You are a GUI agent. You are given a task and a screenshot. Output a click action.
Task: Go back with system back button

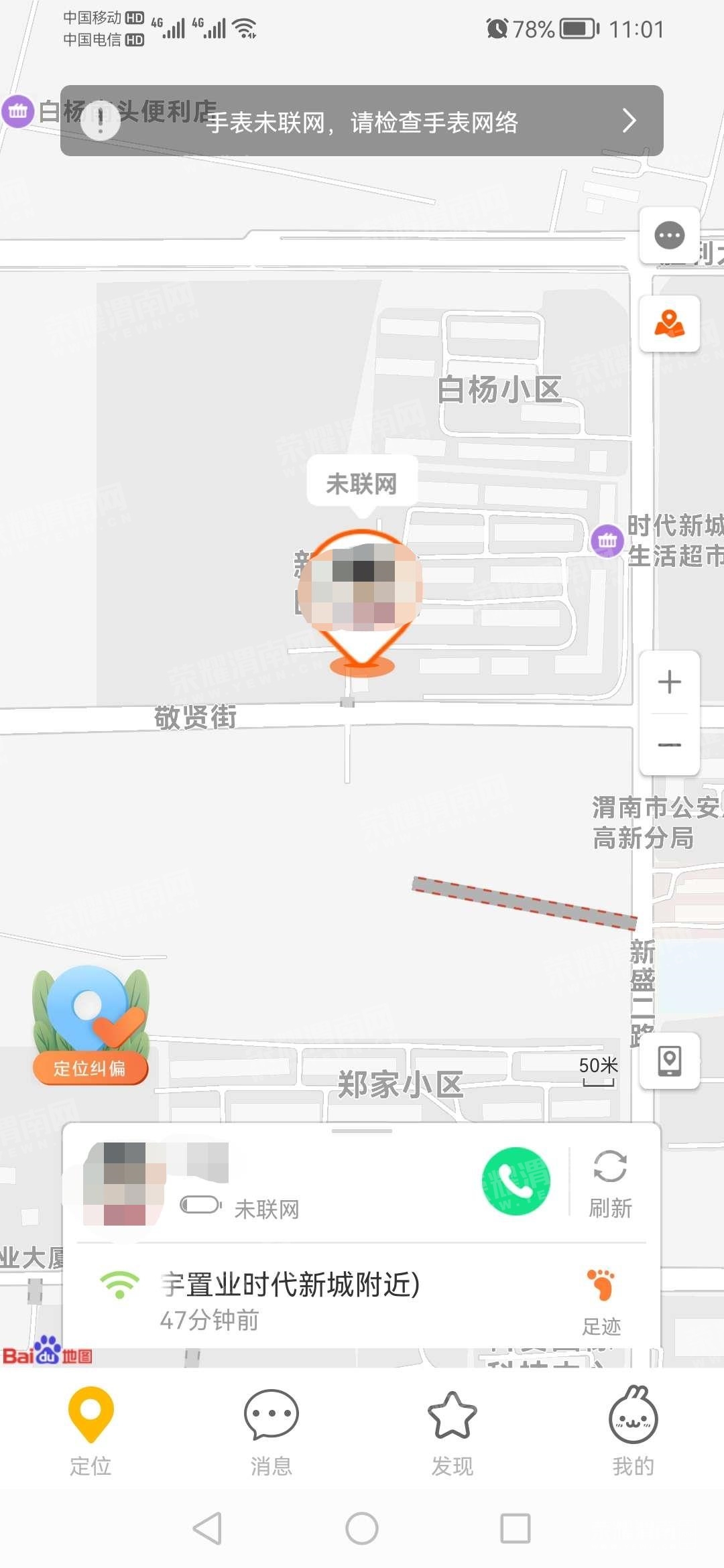tap(207, 1528)
